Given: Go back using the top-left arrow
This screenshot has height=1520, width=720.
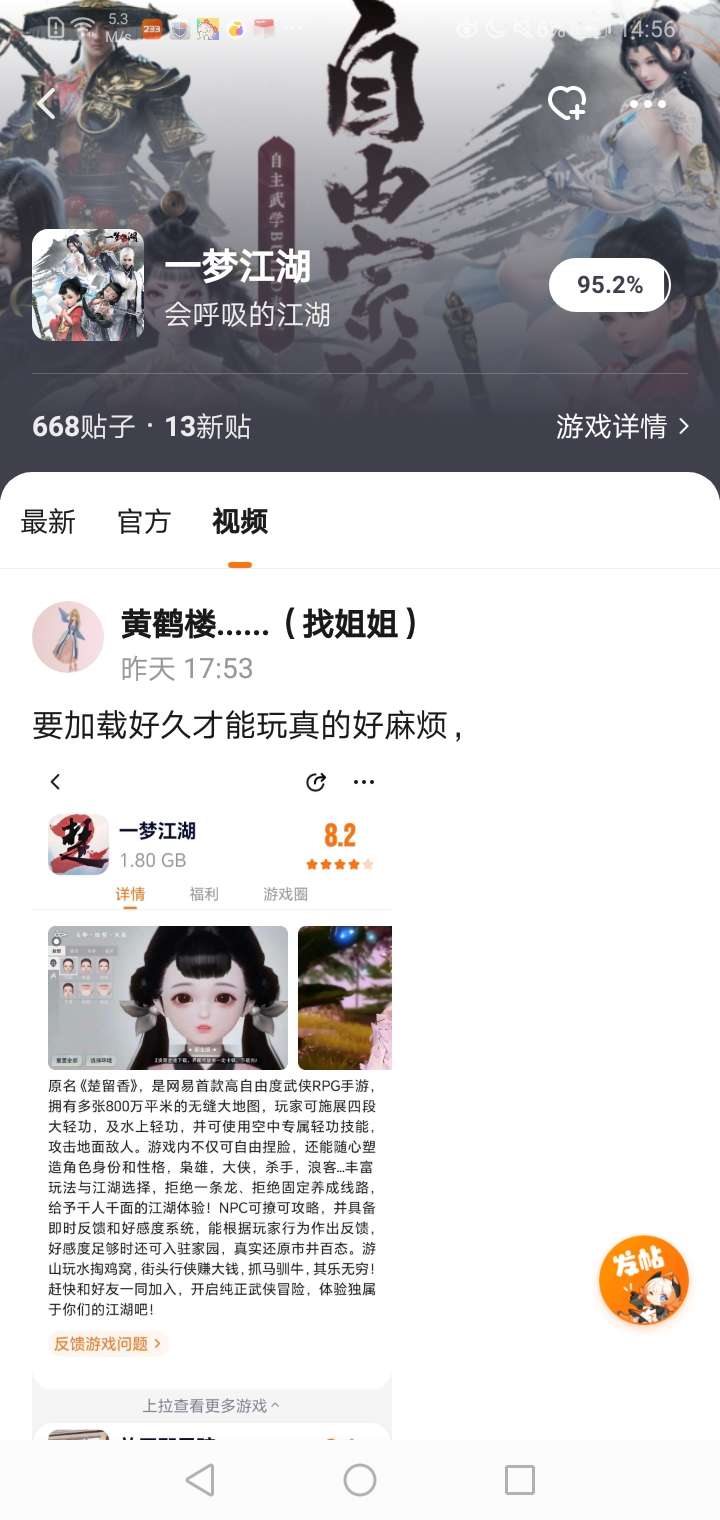Looking at the screenshot, I should pos(46,103).
